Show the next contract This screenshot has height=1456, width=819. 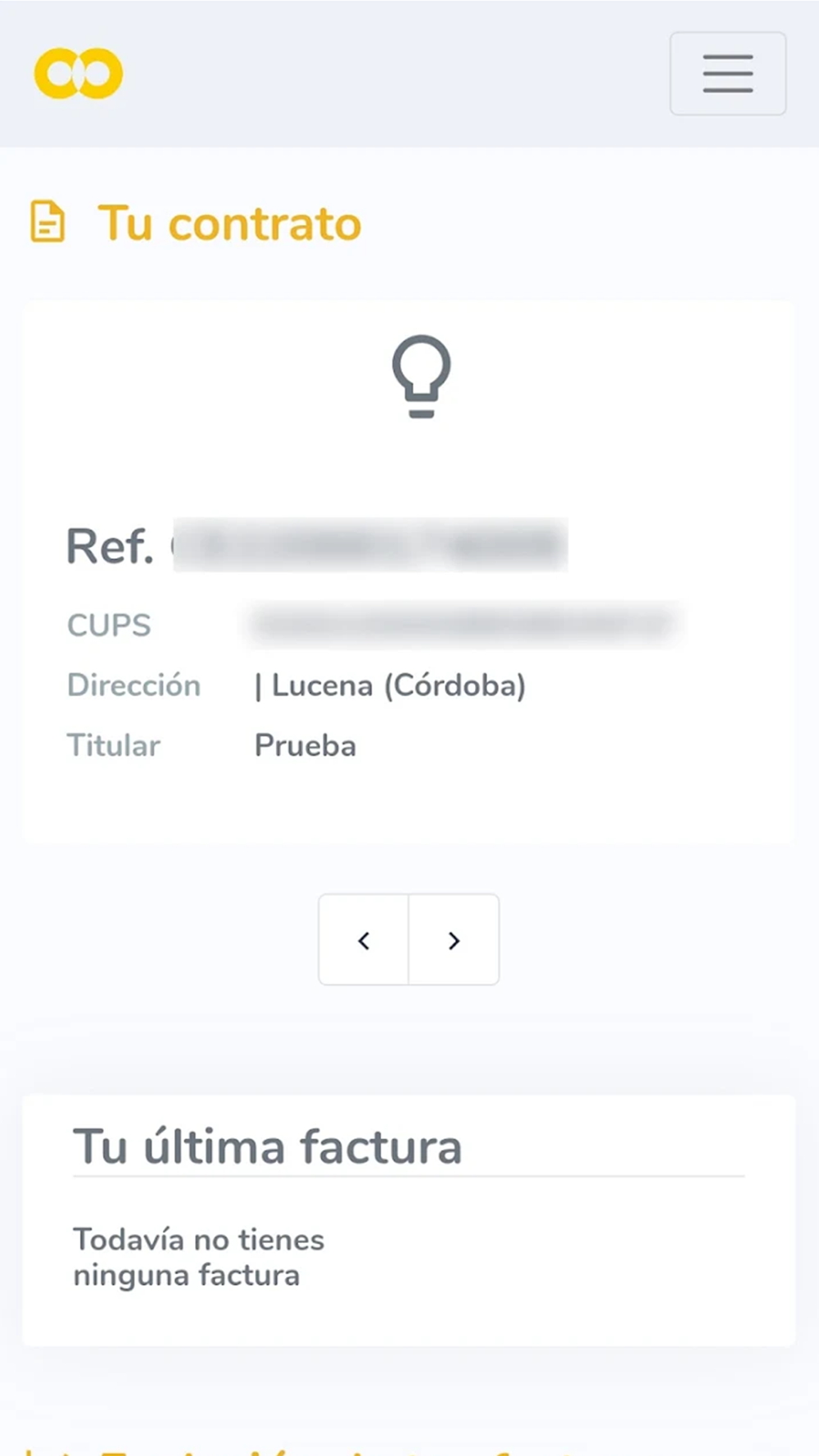point(454,940)
